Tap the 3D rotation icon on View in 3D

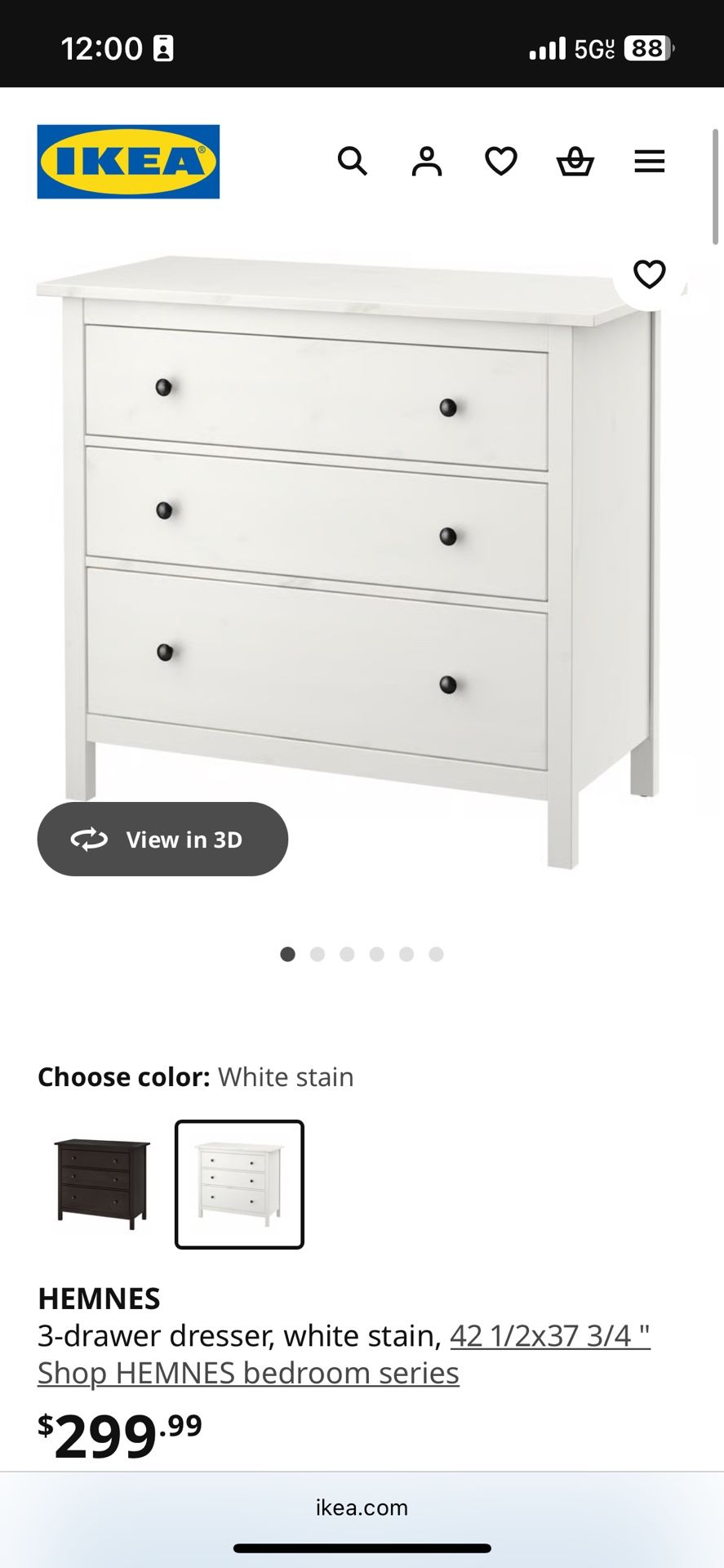click(x=91, y=839)
